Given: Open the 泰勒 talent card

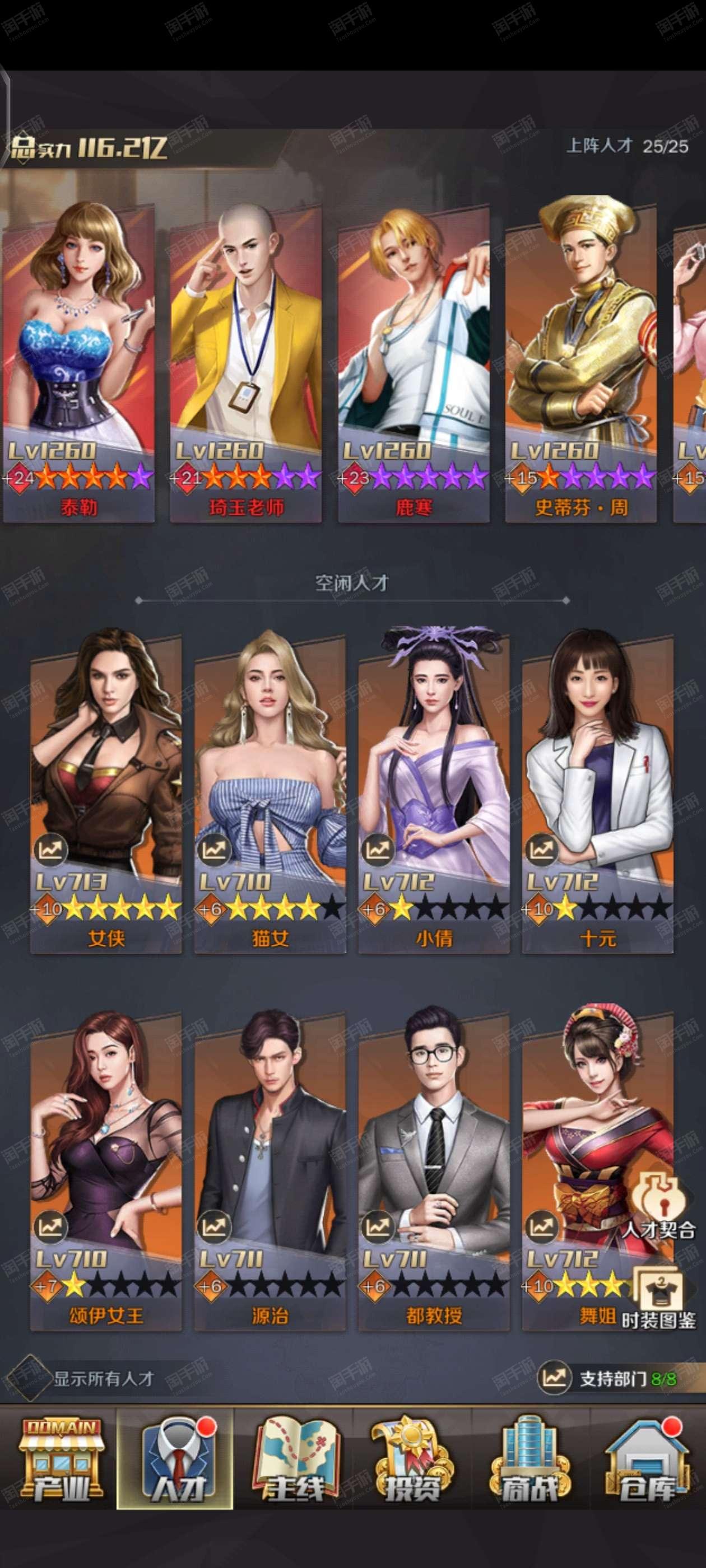Looking at the screenshot, I should pos(78,363).
